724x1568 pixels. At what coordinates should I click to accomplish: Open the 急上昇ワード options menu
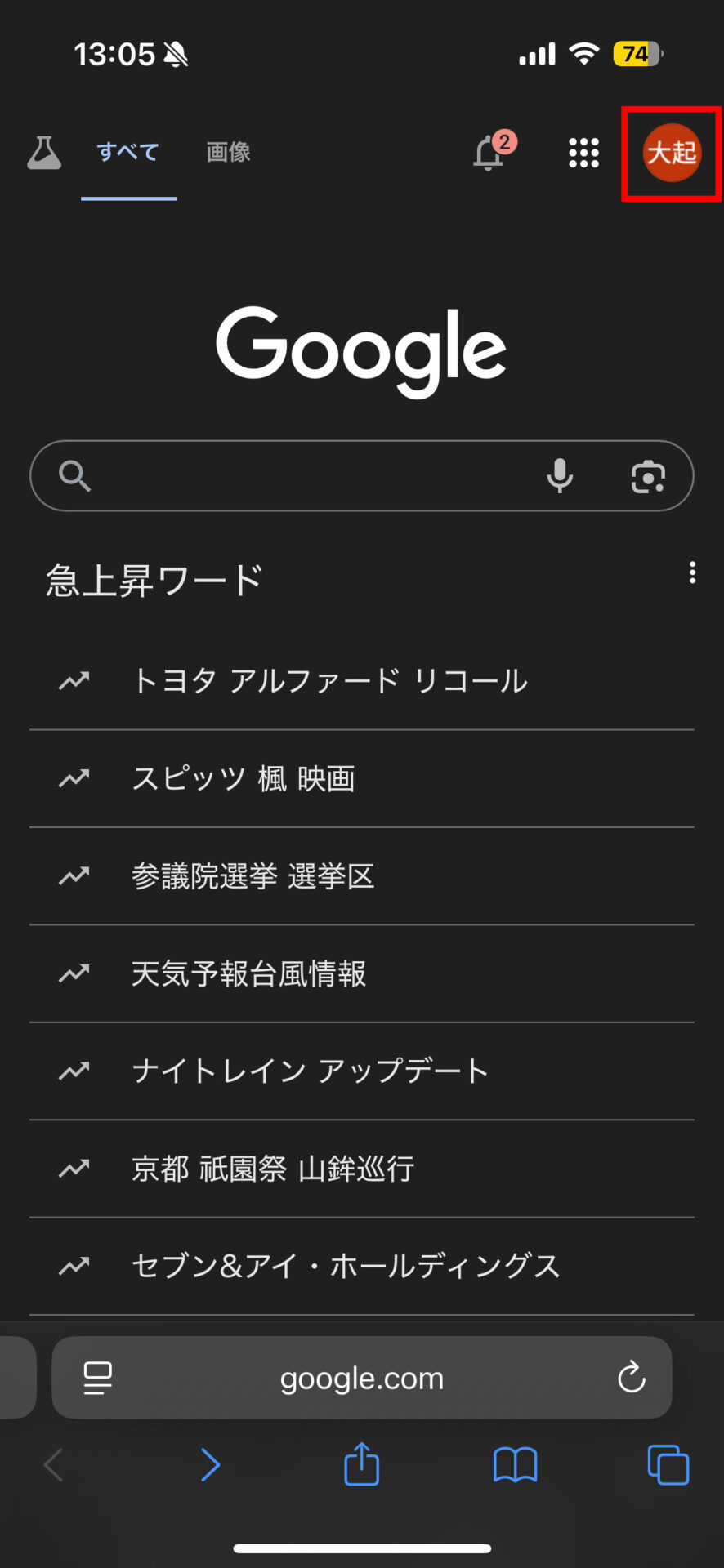pyautogui.click(x=693, y=572)
